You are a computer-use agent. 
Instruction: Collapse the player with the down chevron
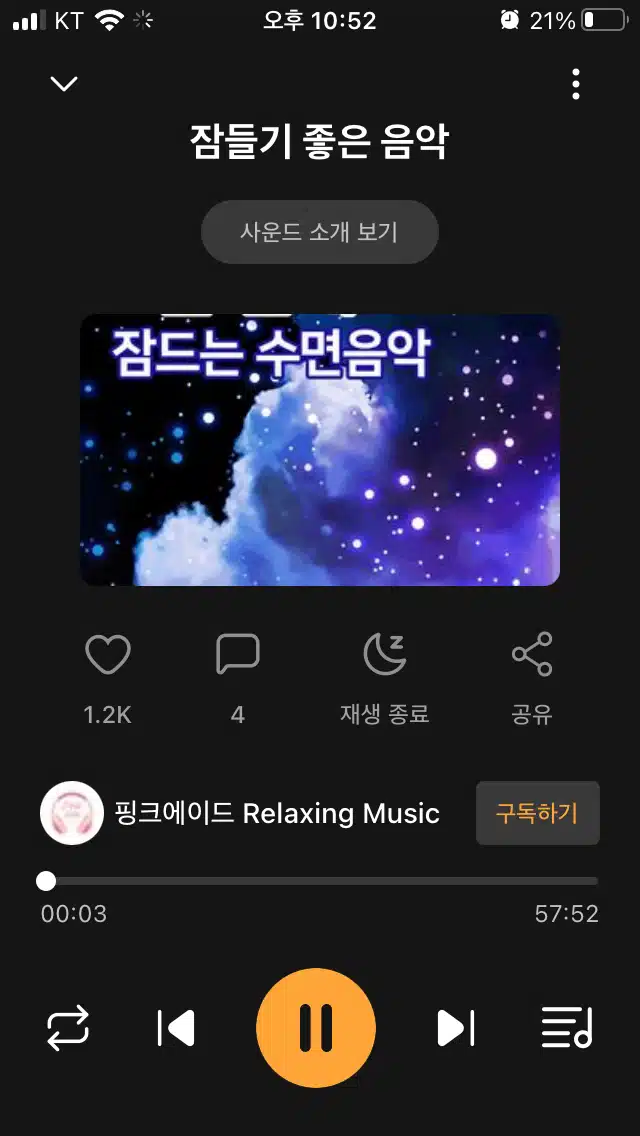(x=64, y=84)
